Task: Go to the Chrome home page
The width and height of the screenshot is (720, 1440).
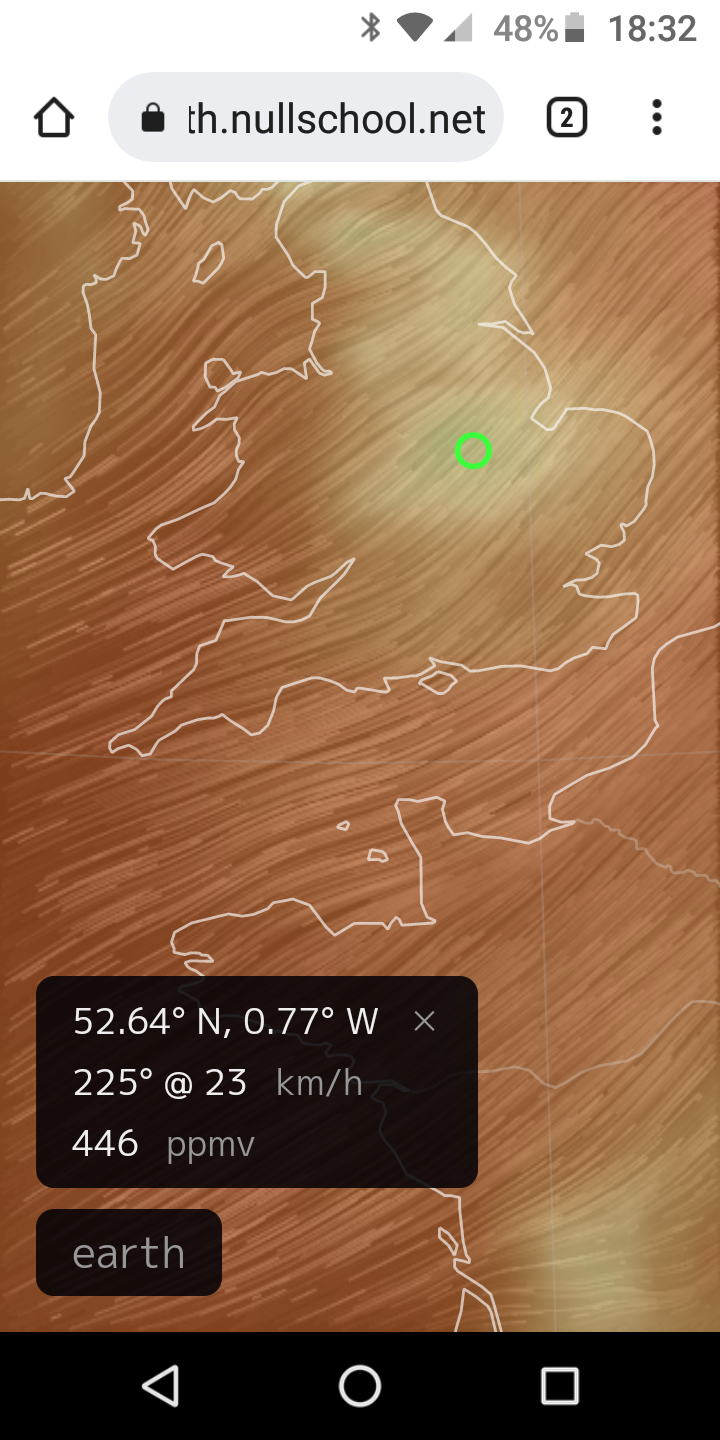Action: [54, 118]
